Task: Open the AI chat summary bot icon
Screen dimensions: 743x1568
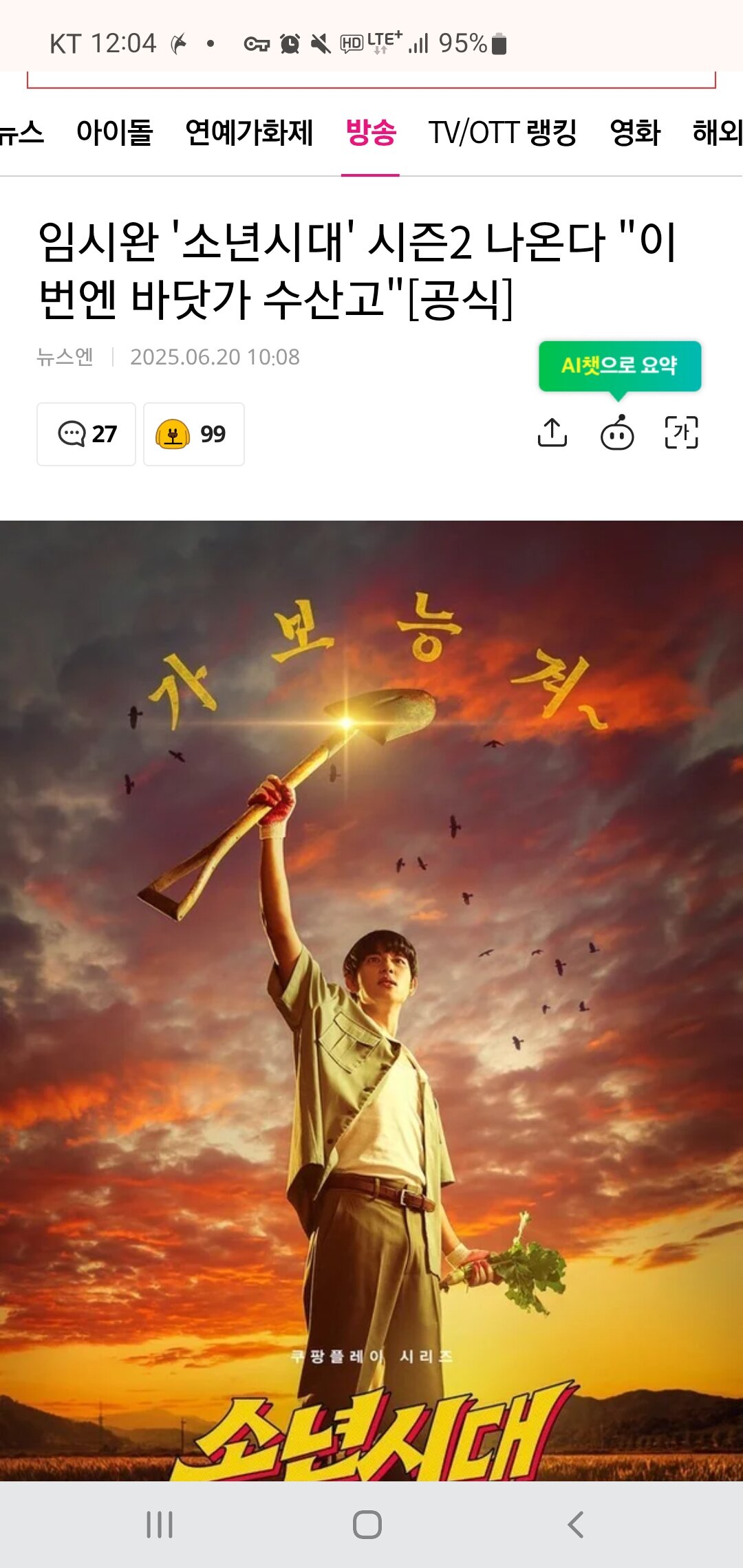Action: click(x=617, y=433)
